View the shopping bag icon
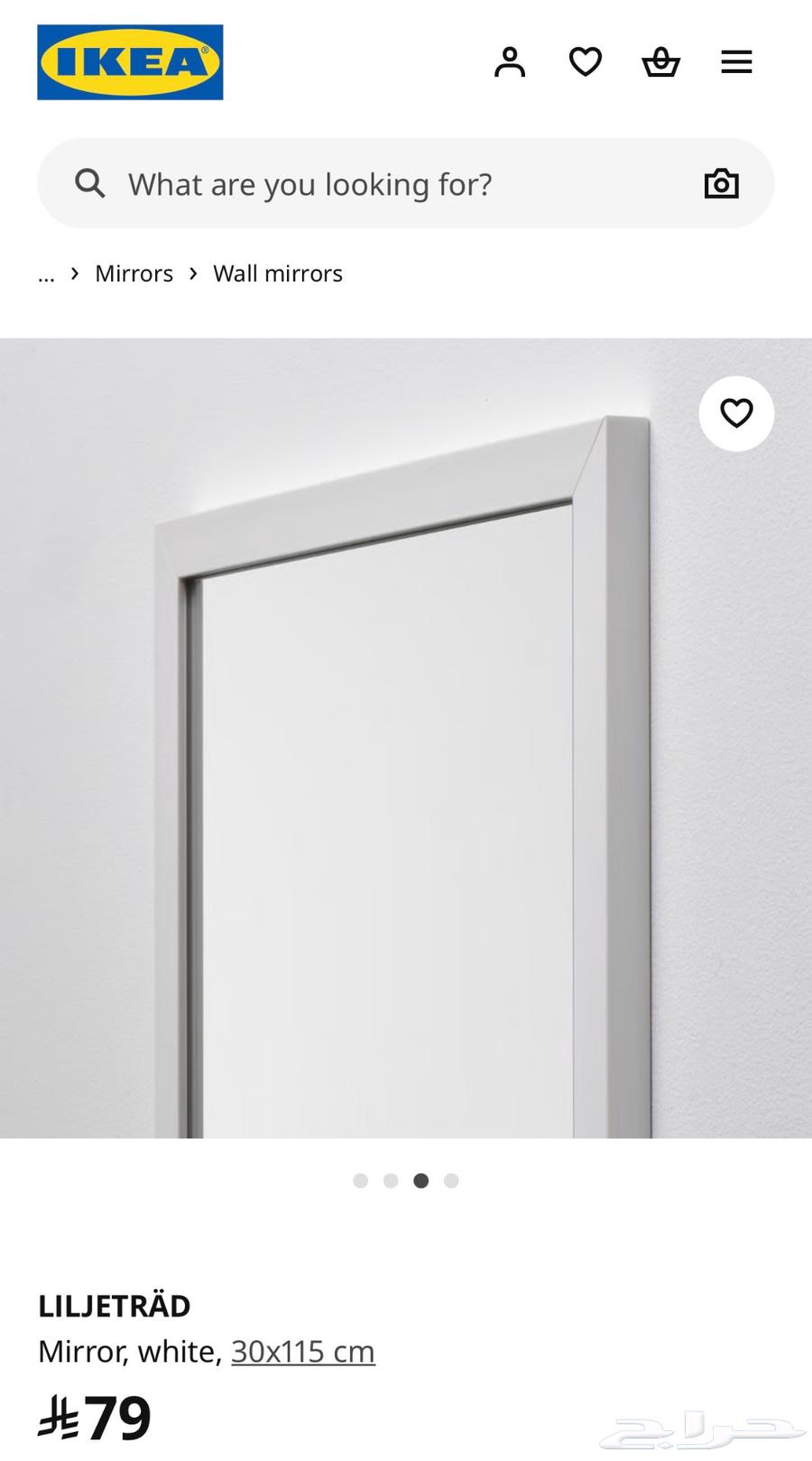This screenshot has height=1461, width=812. pos(661,61)
